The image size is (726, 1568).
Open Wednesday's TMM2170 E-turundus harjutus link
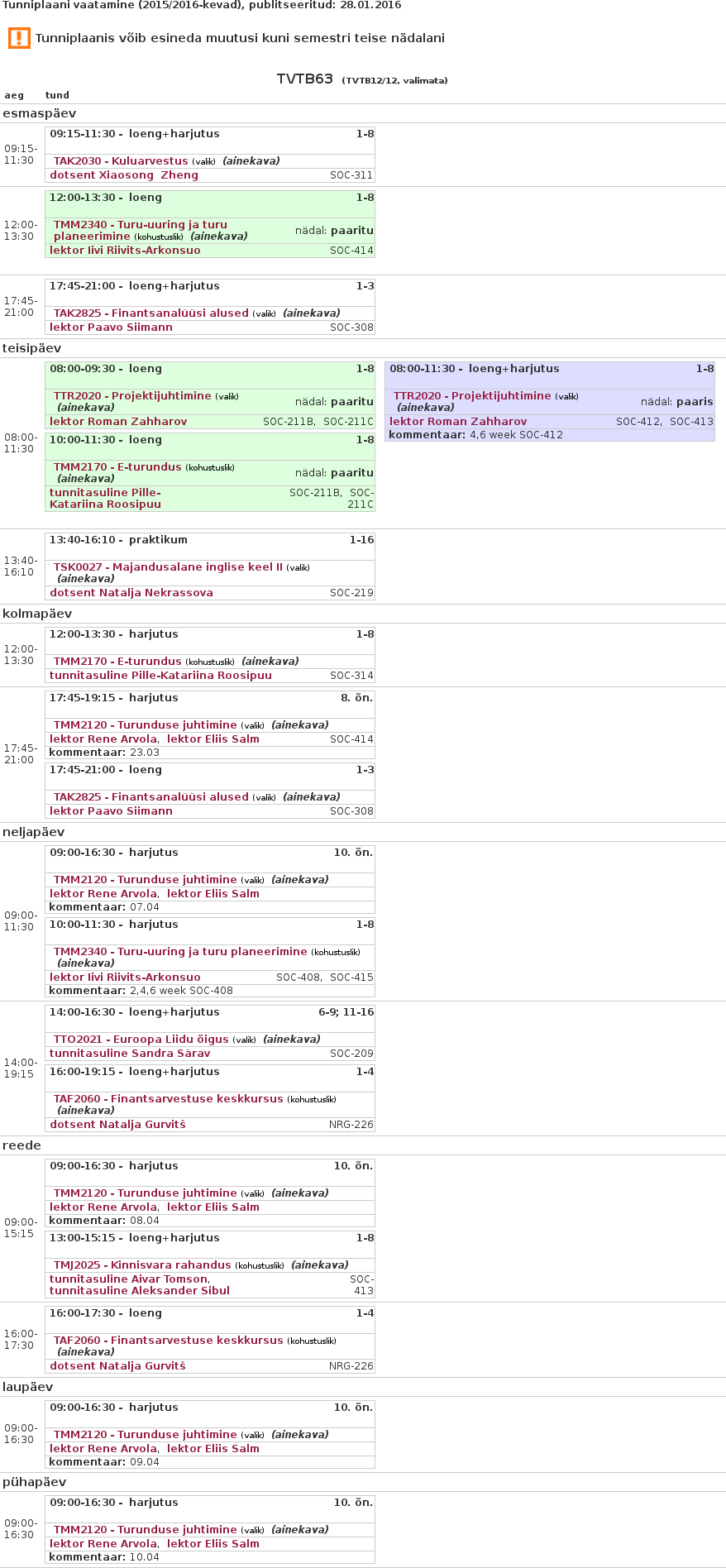coord(117,662)
